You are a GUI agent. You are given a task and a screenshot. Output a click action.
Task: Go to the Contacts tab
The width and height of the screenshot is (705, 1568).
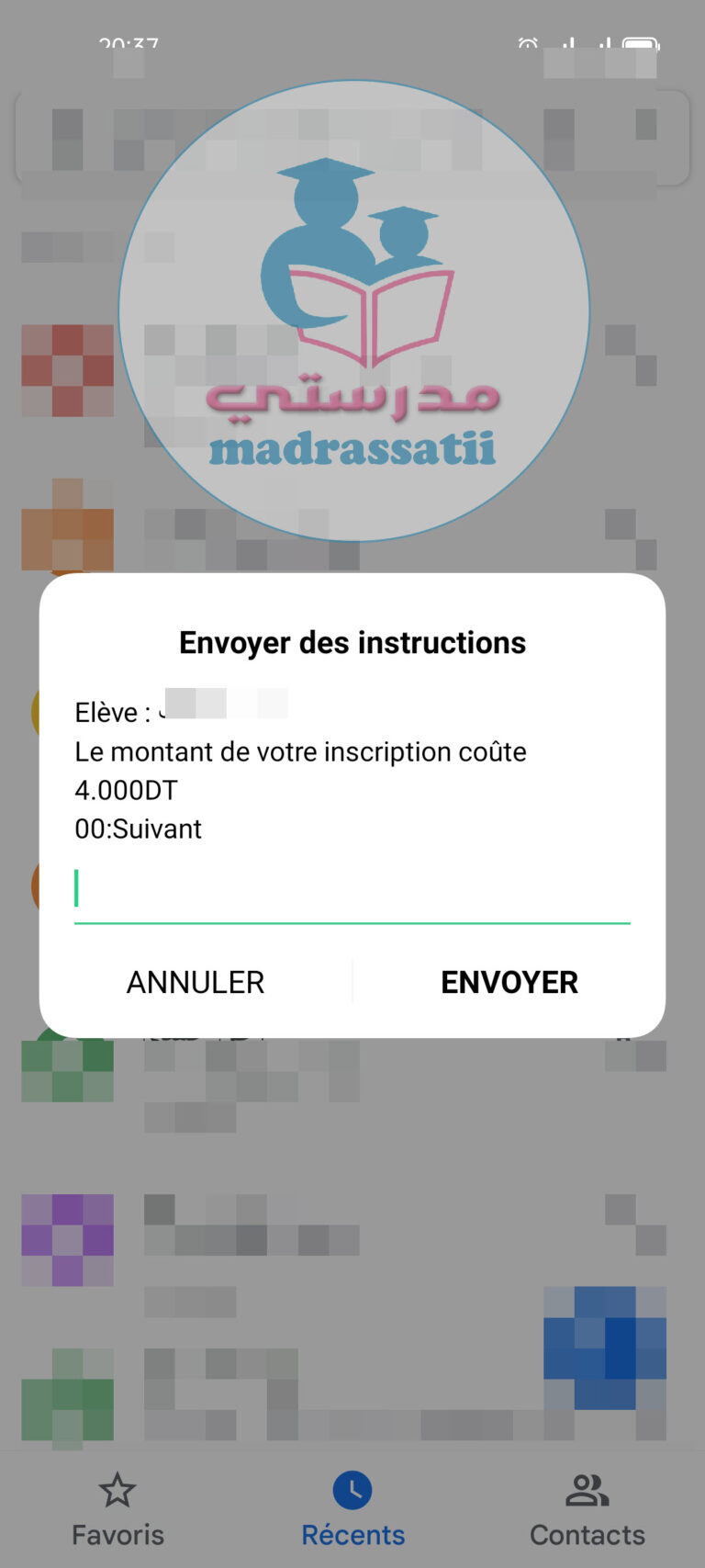click(587, 1509)
